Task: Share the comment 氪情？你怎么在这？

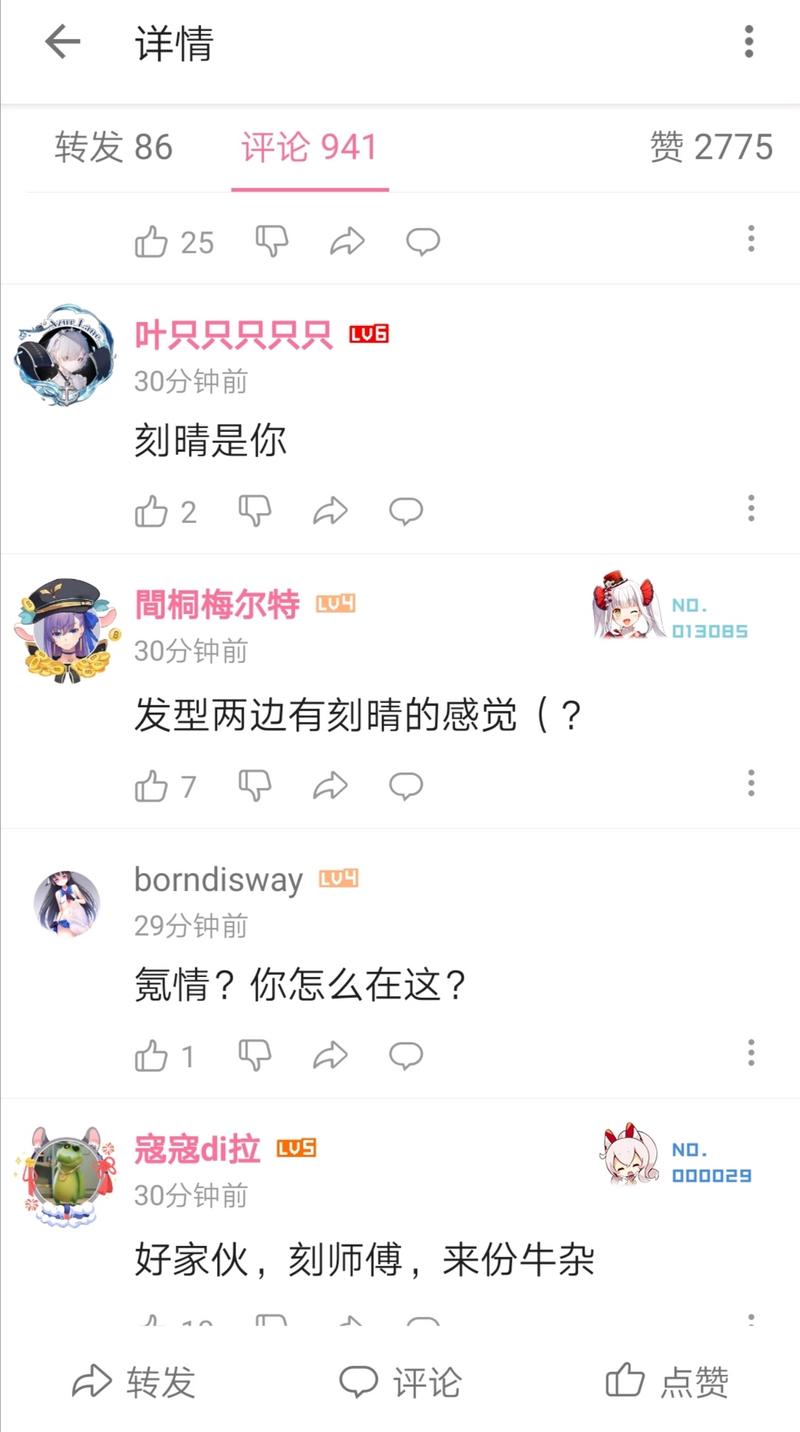Action: tap(330, 1055)
